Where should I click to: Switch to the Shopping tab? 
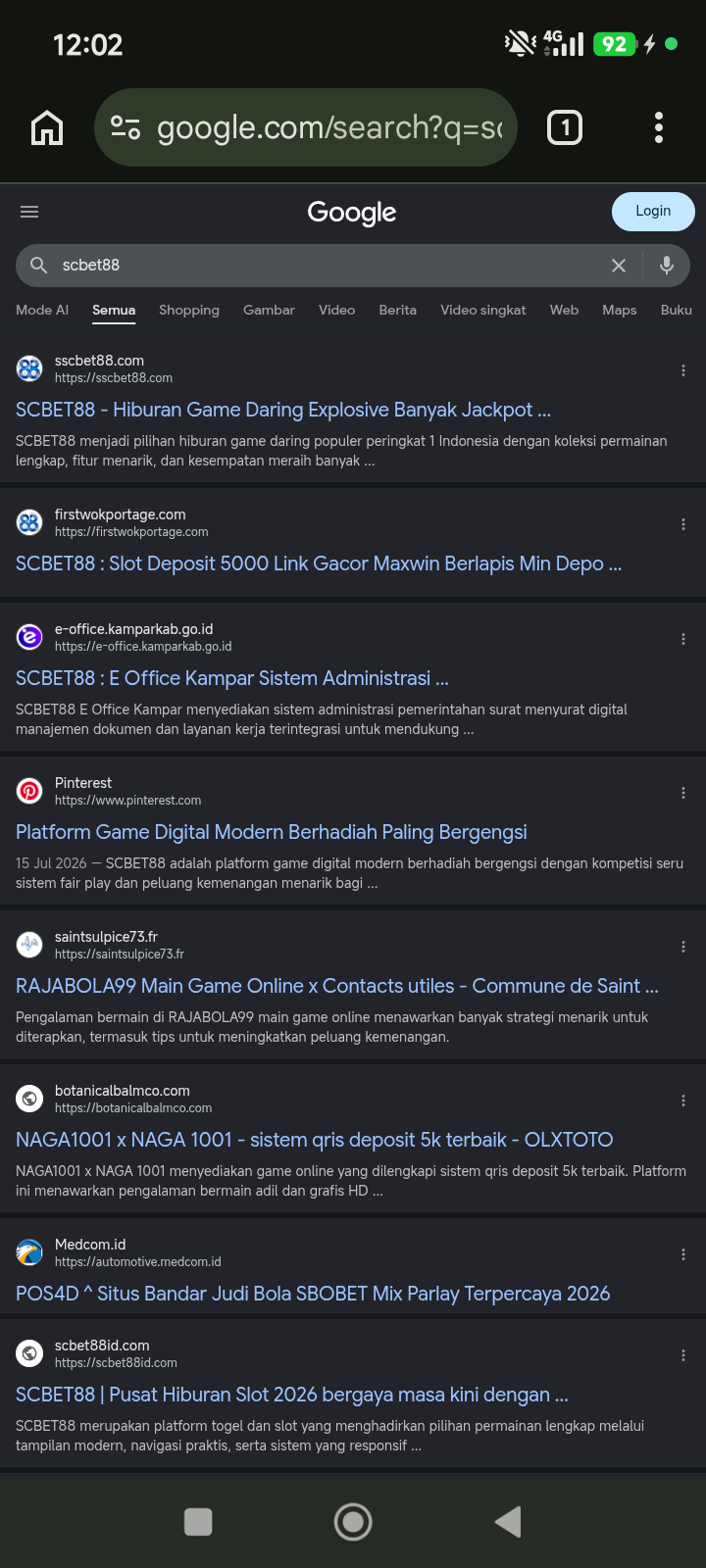pos(189,310)
